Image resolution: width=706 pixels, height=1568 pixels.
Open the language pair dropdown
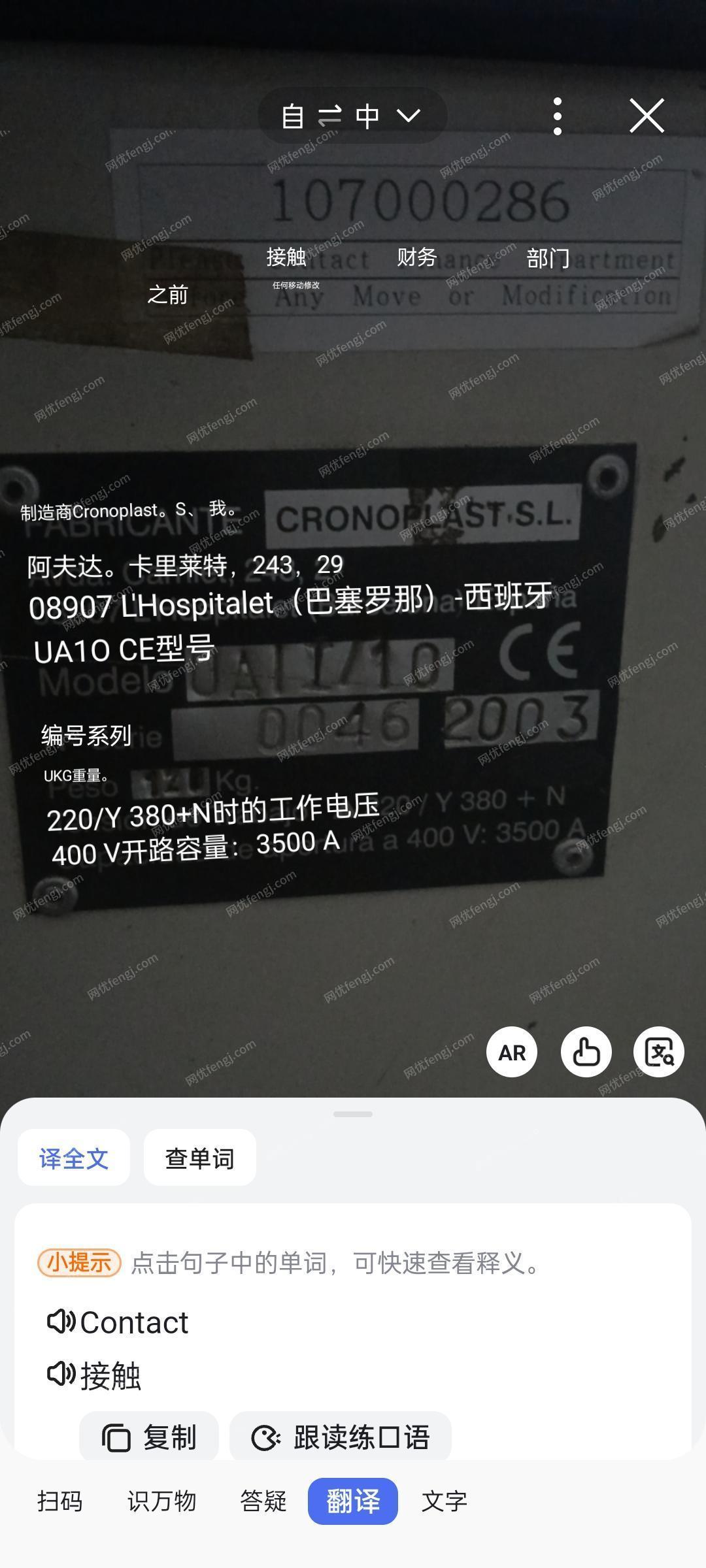tap(352, 116)
